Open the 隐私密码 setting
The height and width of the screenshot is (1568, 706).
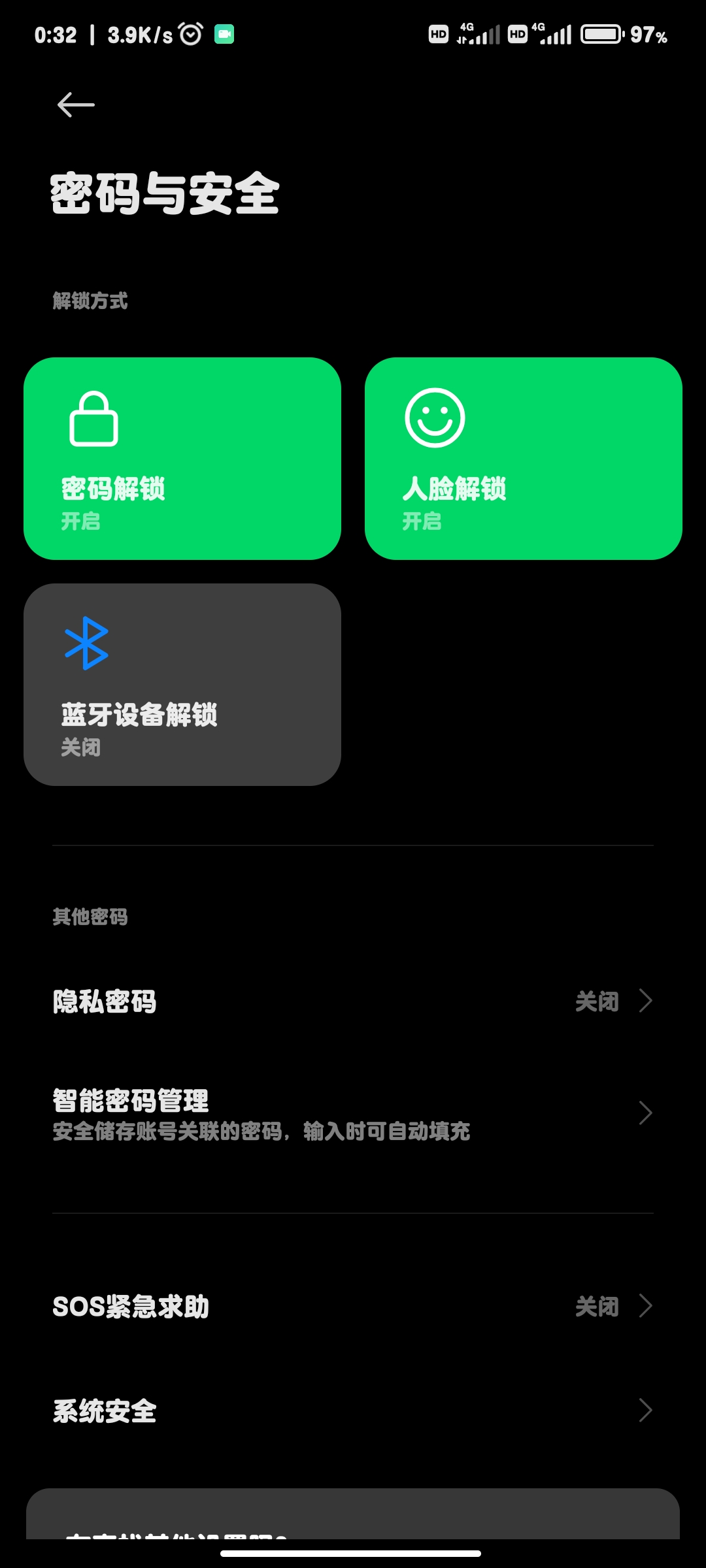[x=353, y=1001]
